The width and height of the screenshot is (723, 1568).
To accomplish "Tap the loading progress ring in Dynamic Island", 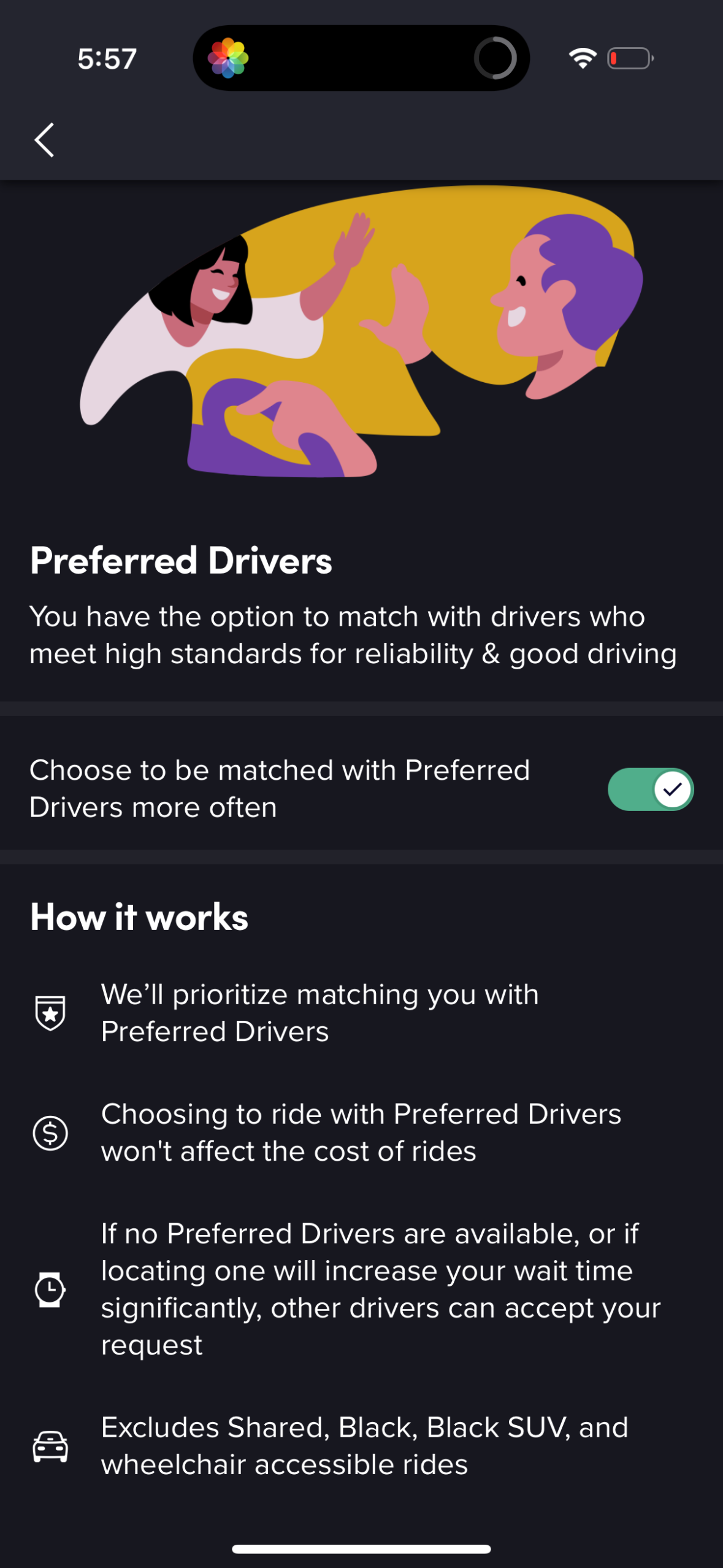I will pos(495,58).
